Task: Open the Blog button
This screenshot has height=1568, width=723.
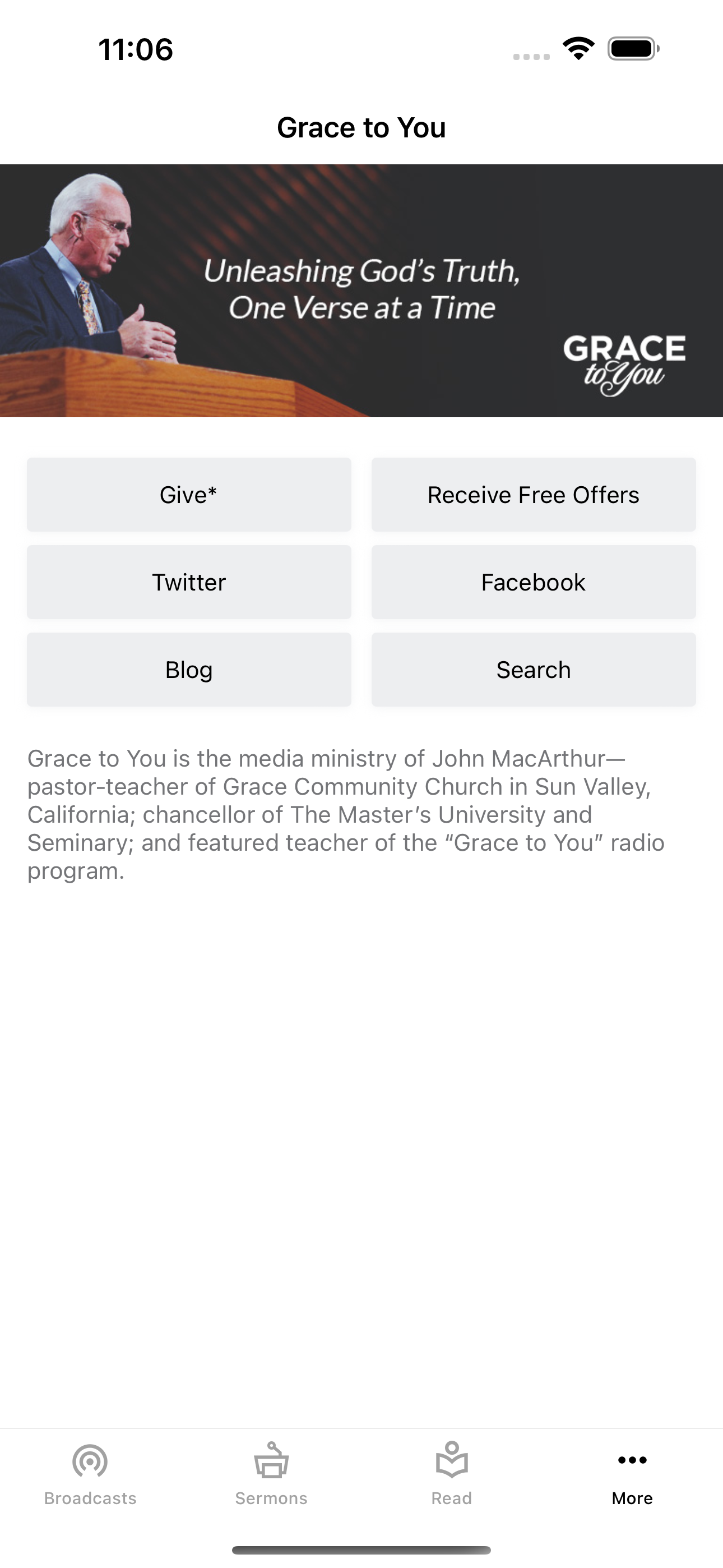Action: pos(189,670)
